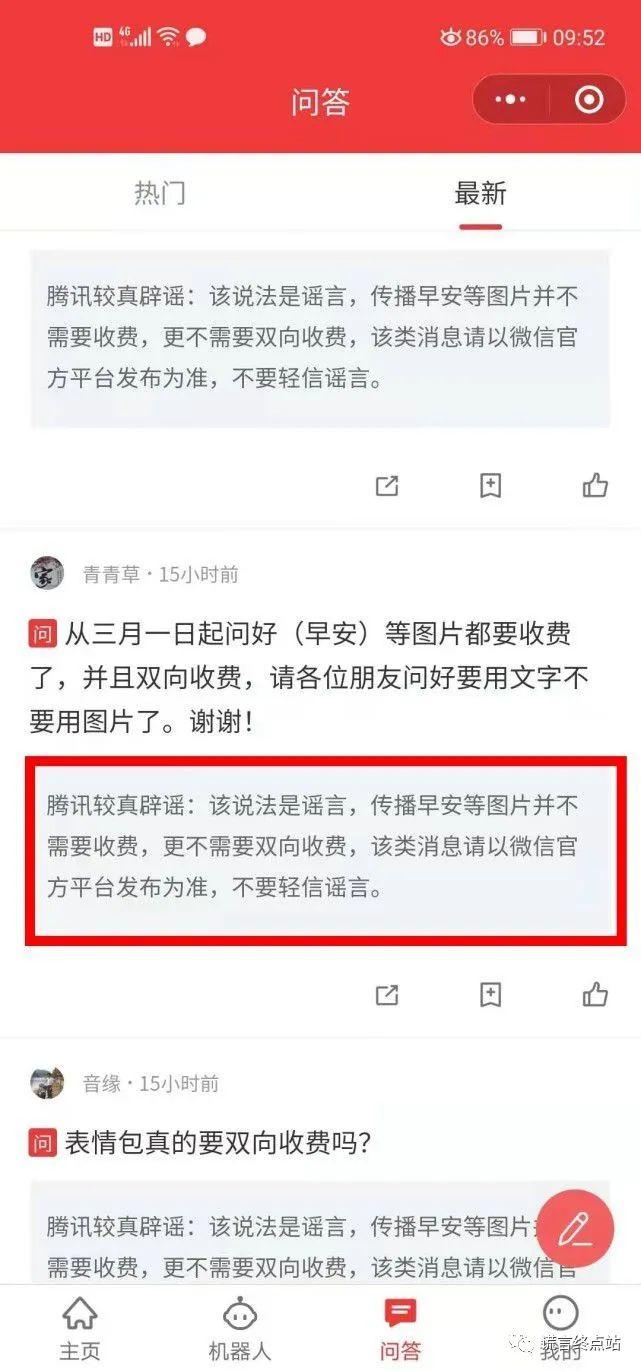Screen dimensions: 641x1371
Task: Open 青青草's profile avatar
Action: (47, 574)
